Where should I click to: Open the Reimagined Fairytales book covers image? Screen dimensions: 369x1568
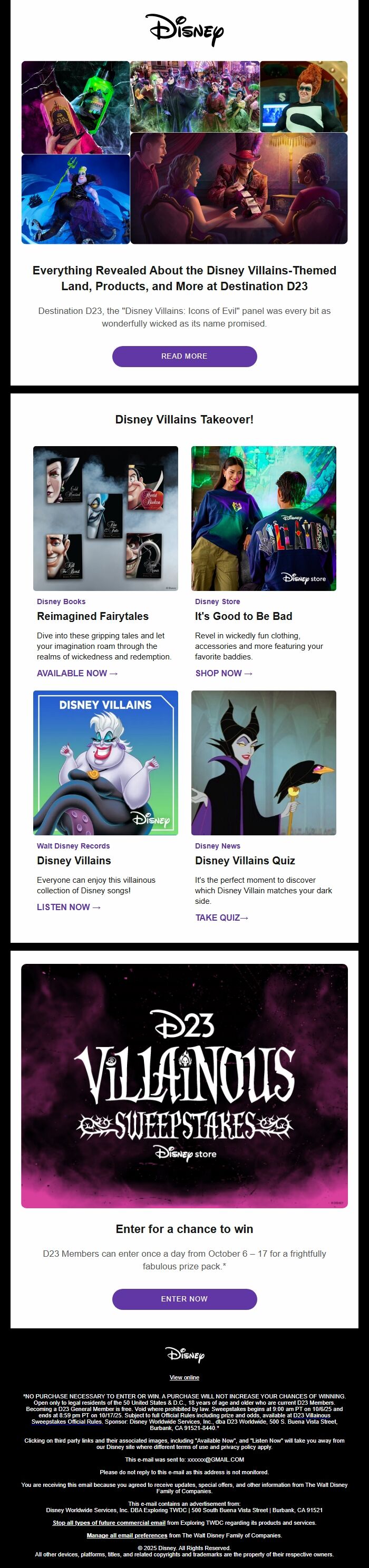(105, 518)
